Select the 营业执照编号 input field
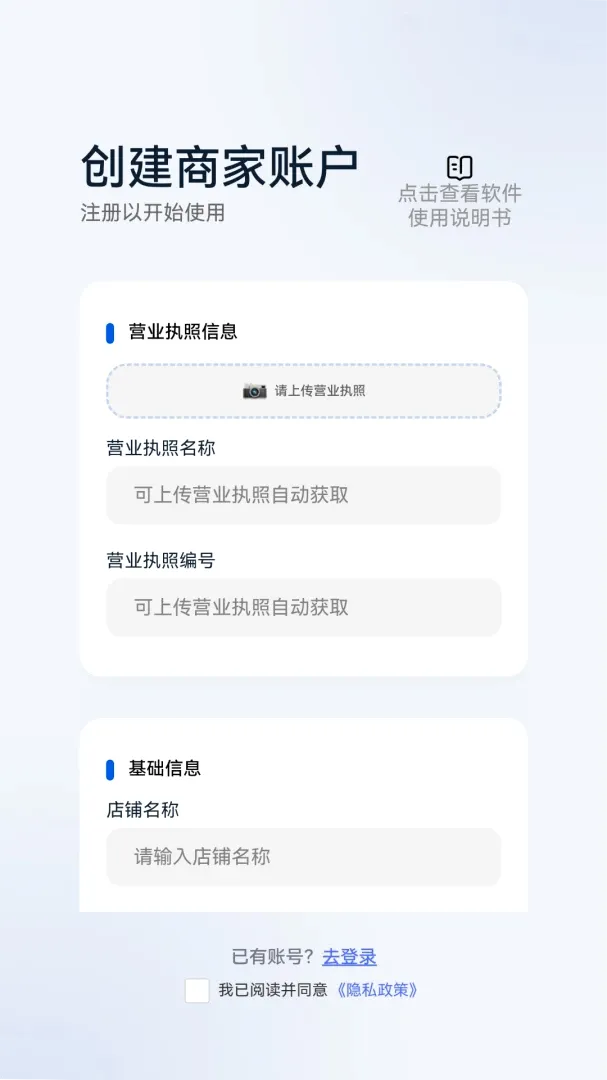 pyautogui.click(x=304, y=607)
